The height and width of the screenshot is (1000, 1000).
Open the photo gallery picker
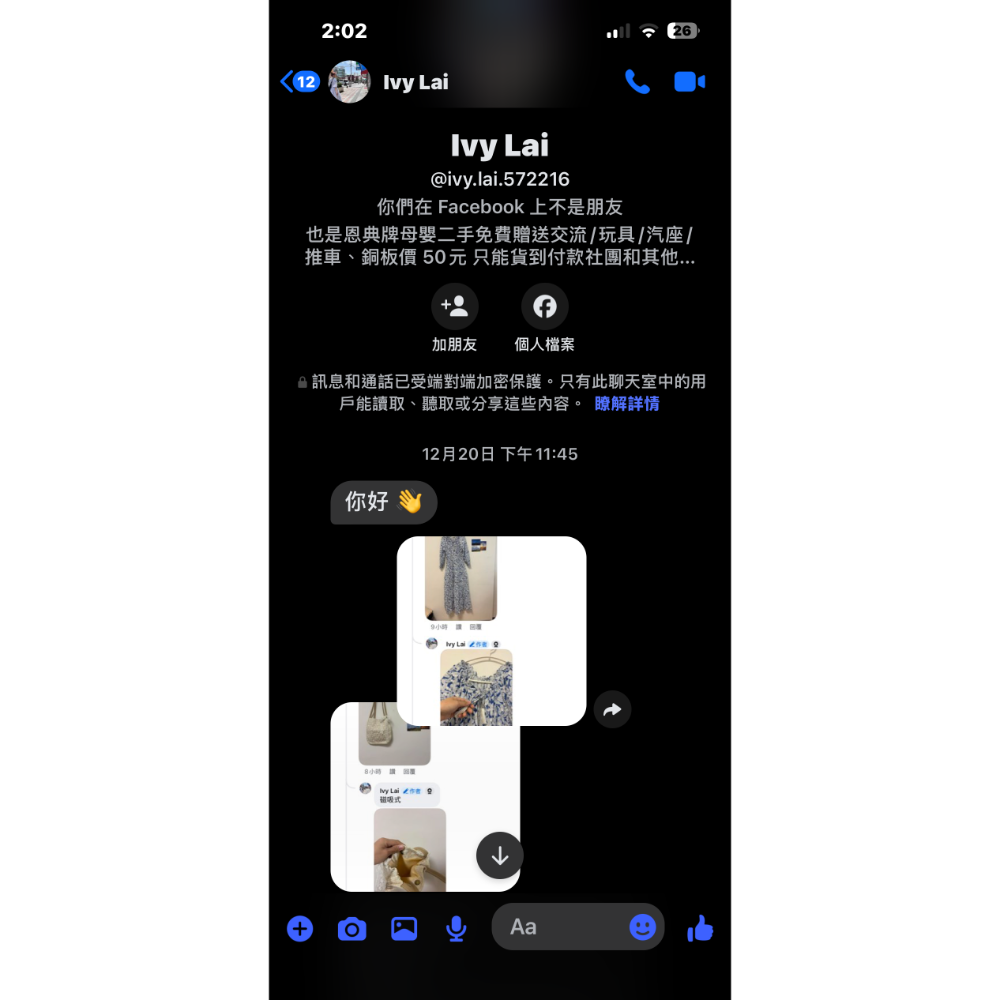coord(404,929)
